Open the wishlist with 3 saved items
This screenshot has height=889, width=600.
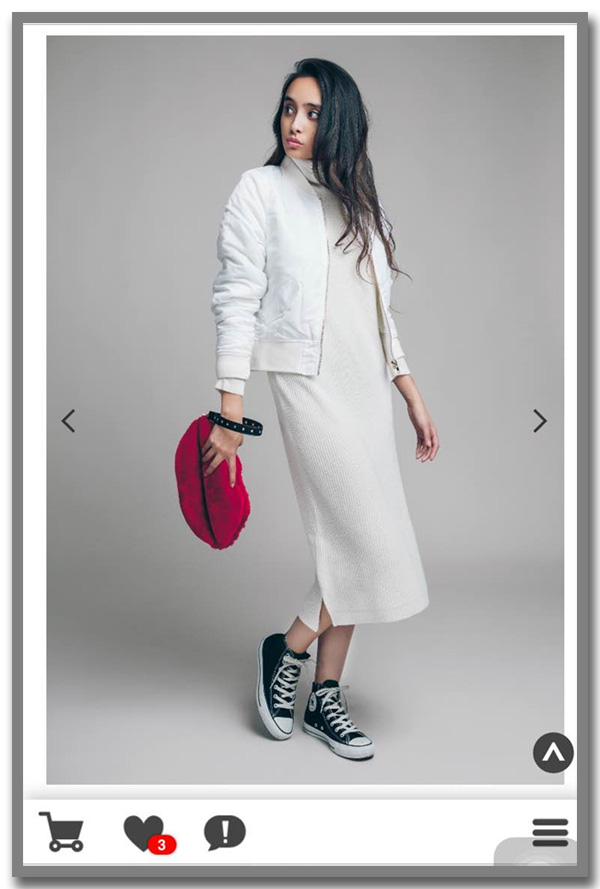(x=144, y=832)
